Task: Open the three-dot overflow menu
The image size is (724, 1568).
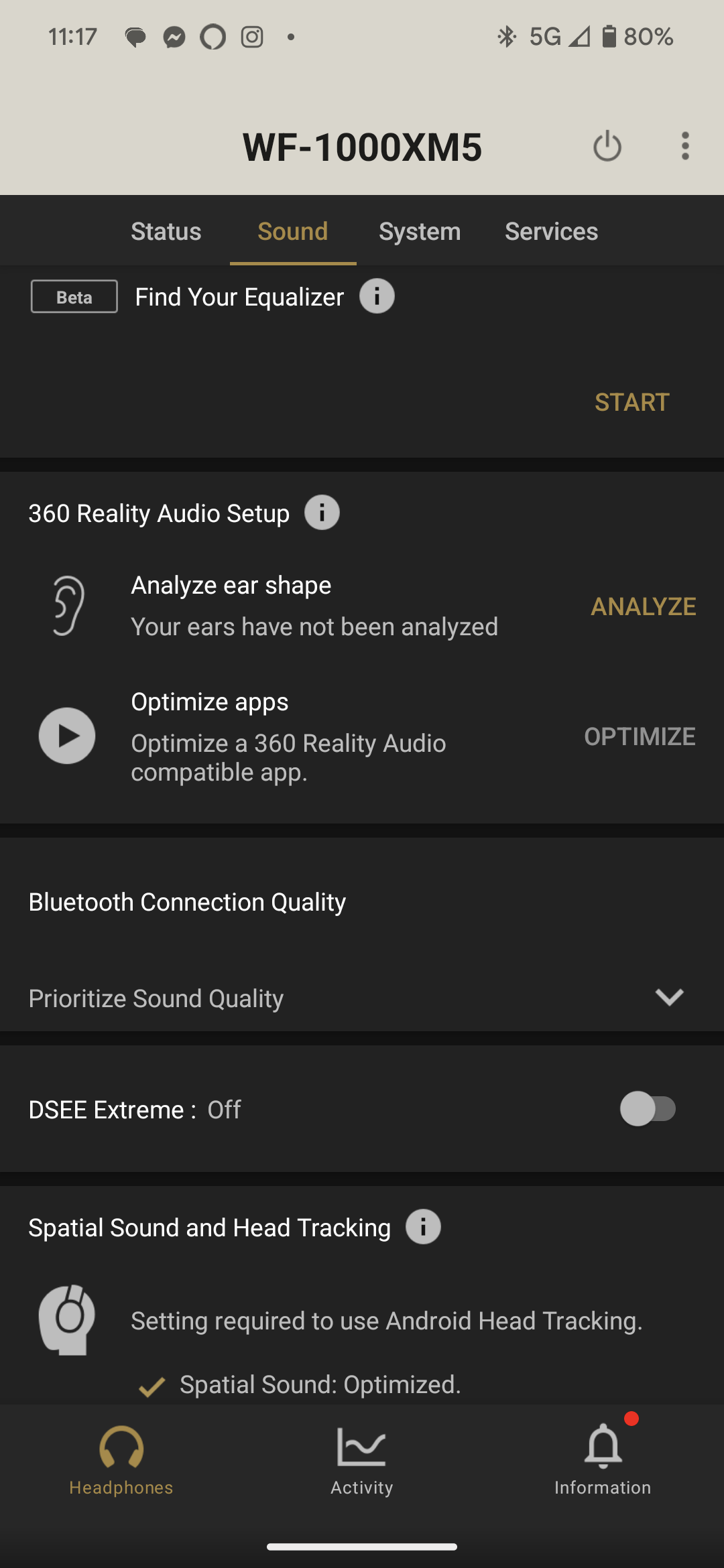Action: coord(684,146)
